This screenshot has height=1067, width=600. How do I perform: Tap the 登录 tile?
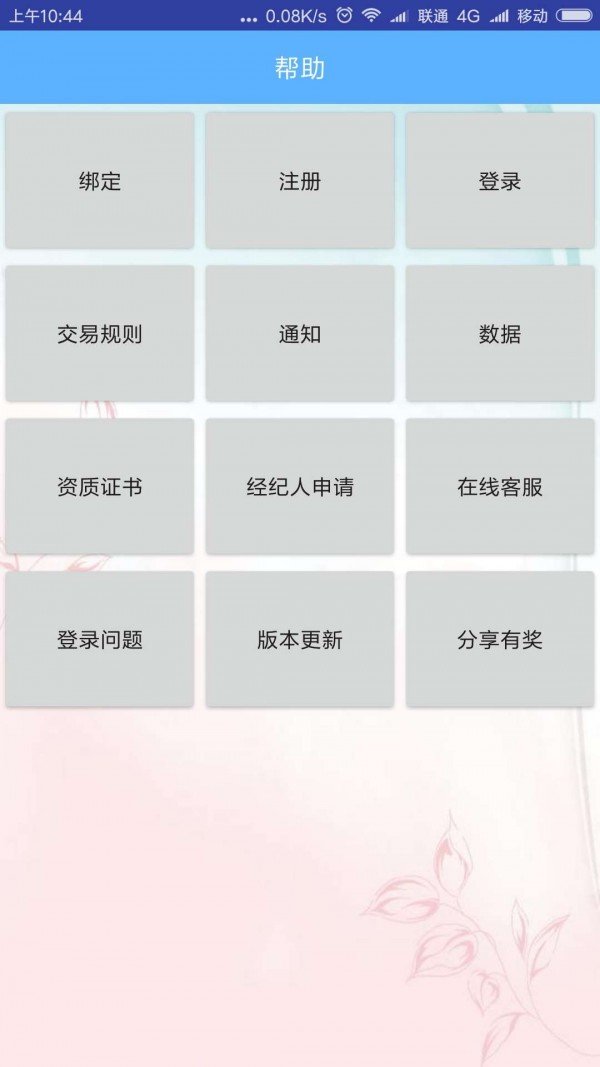(x=500, y=181)
